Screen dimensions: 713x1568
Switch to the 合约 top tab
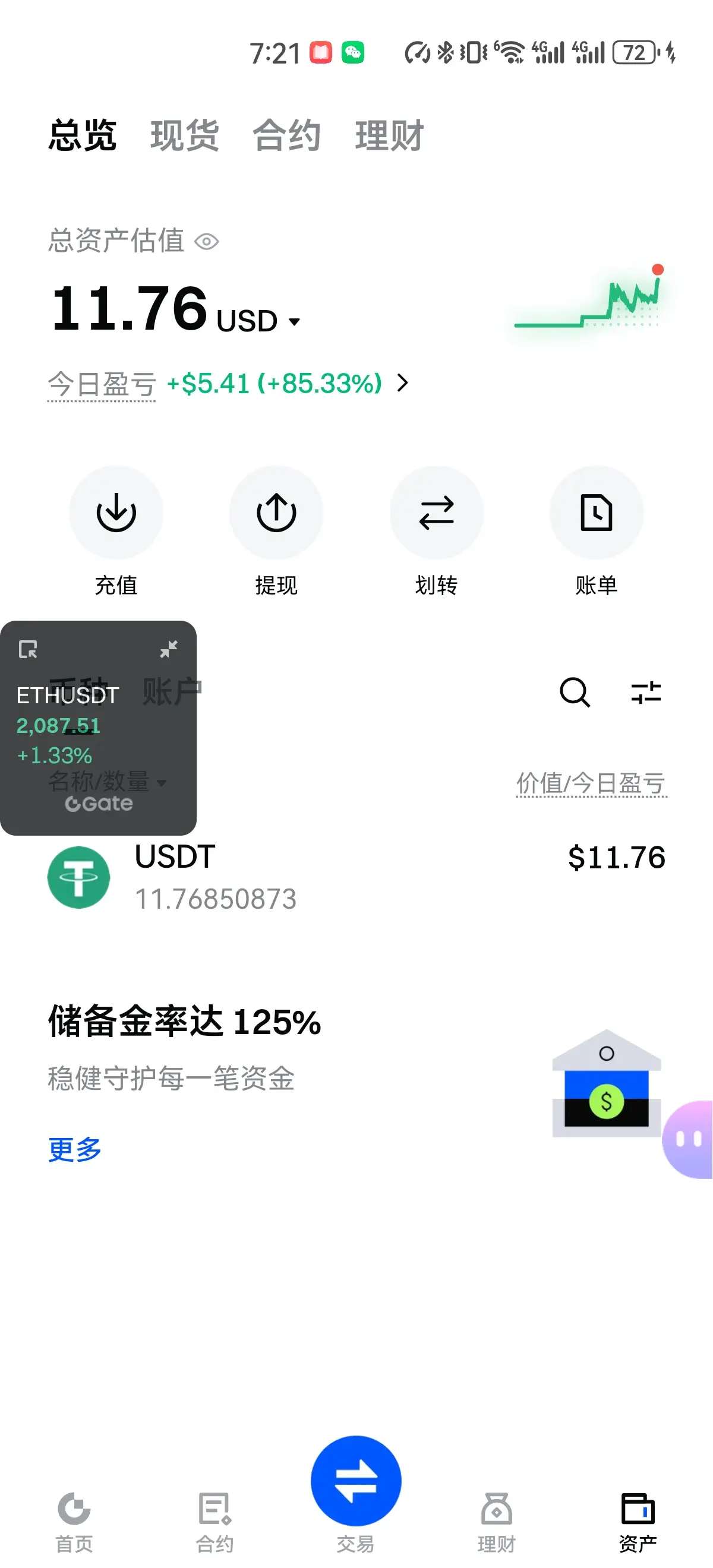286,134
